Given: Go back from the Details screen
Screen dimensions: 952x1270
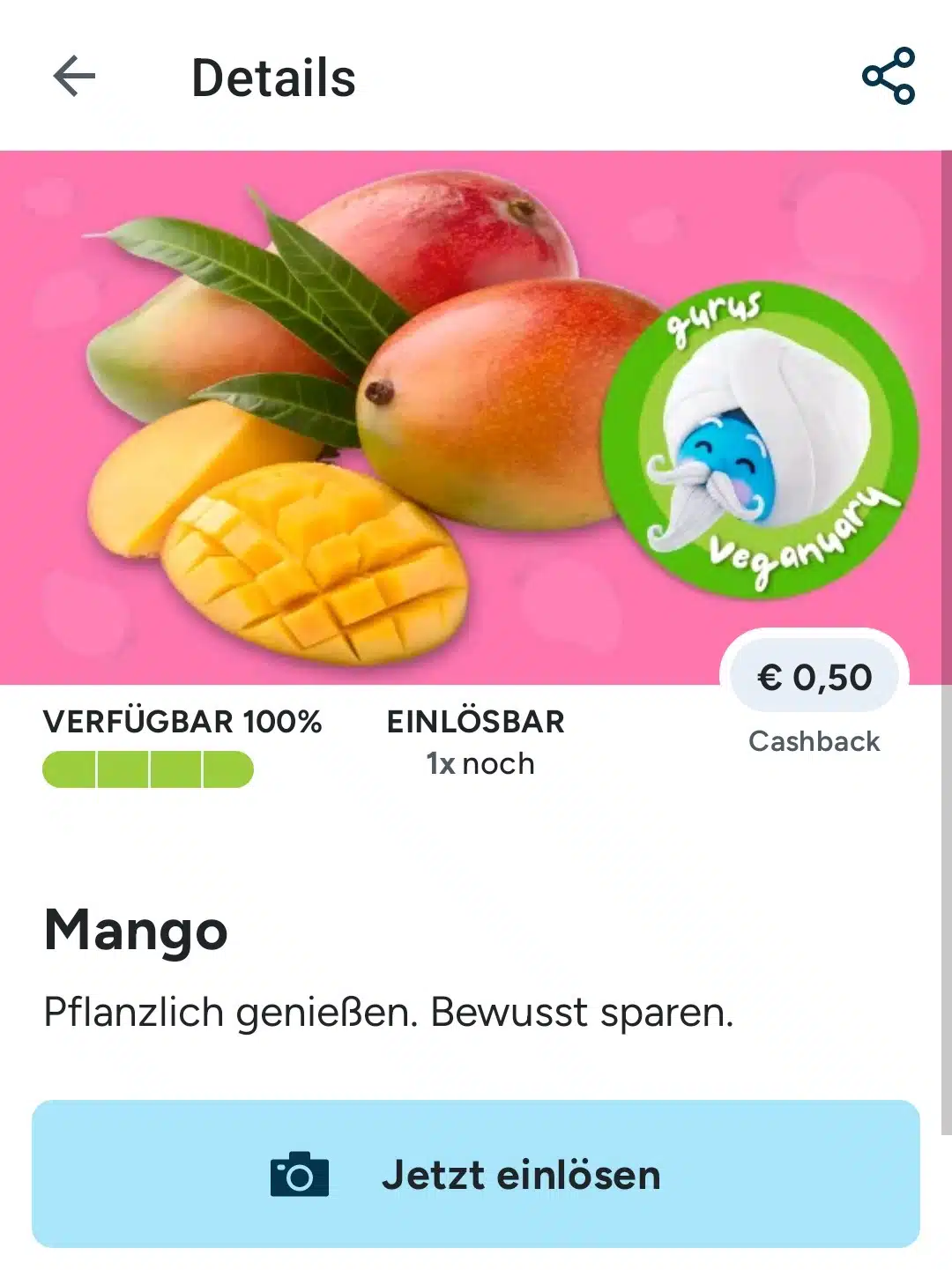Looking at the screenshot, I should point(74,77).
